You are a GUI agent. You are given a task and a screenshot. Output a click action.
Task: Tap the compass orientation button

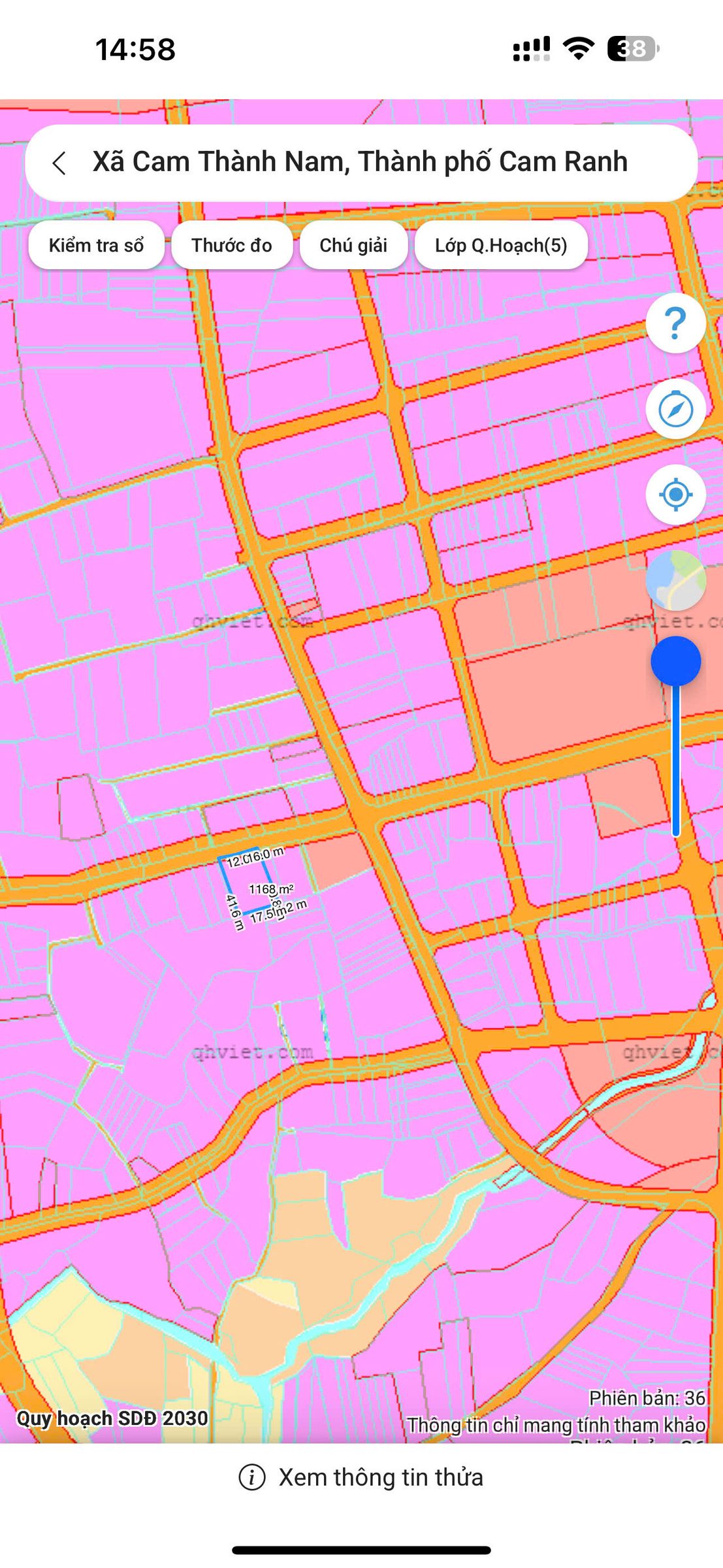(675, 409)
